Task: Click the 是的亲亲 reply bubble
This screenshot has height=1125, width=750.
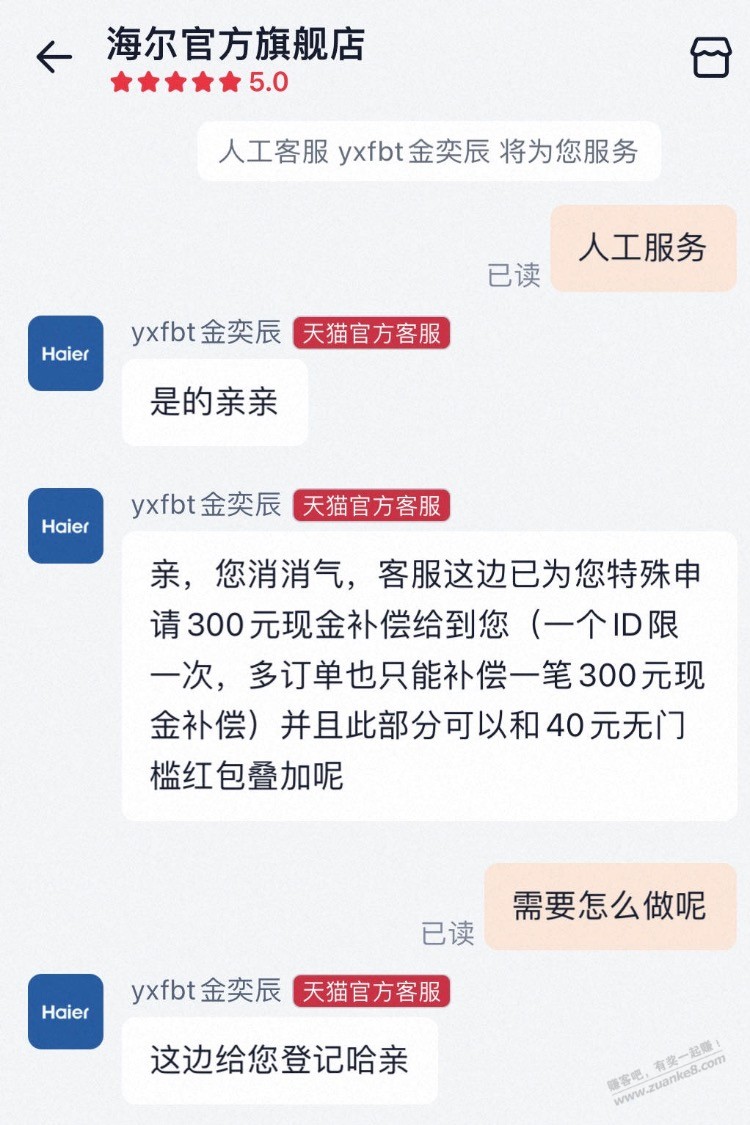Action: 216,402
